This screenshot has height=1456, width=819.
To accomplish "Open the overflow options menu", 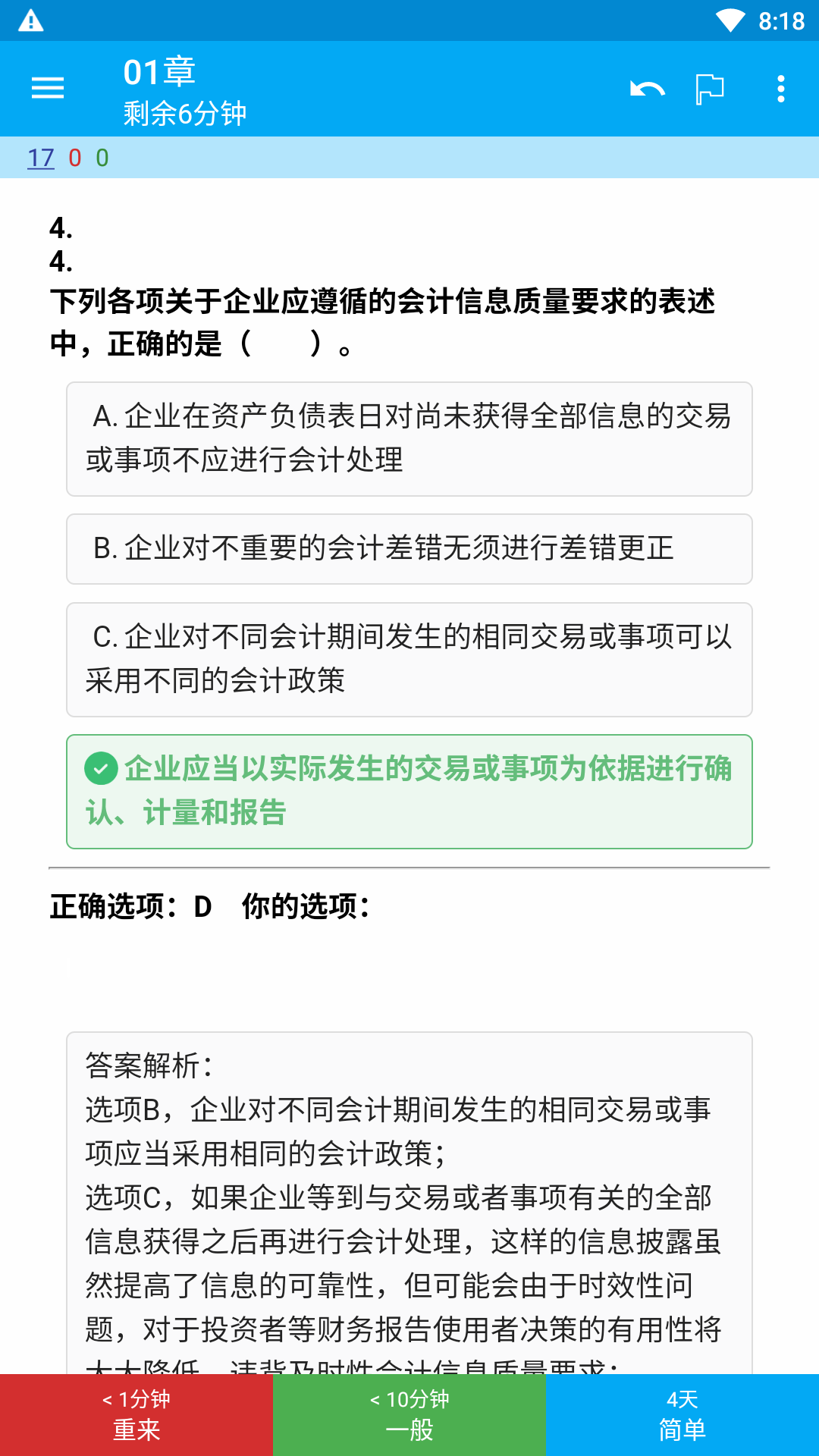I will tap(780, 89).
